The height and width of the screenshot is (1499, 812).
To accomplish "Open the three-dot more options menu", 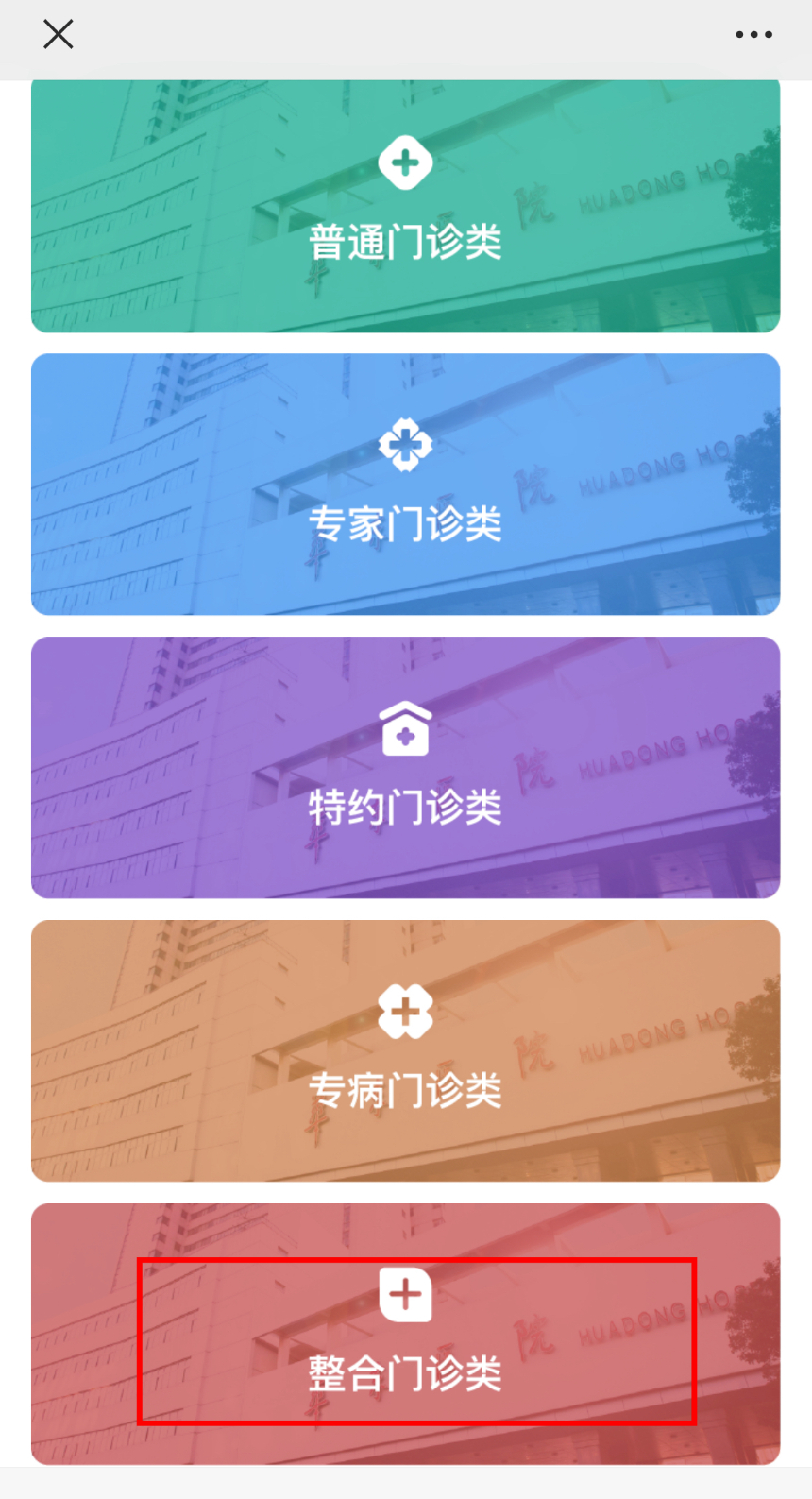I will 753,35.
